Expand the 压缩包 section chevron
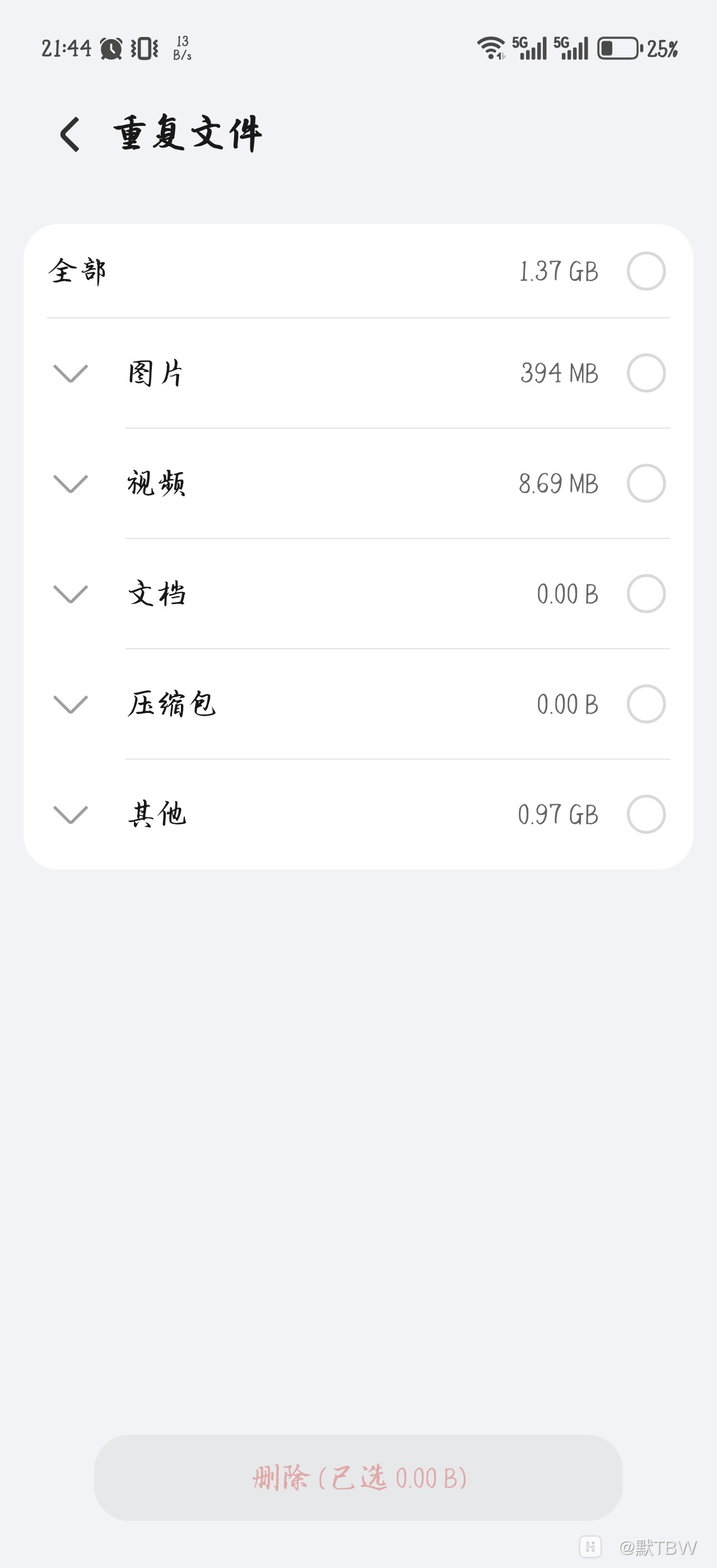The height and width of the screenshot is (1568, 717). click(71, 704)
